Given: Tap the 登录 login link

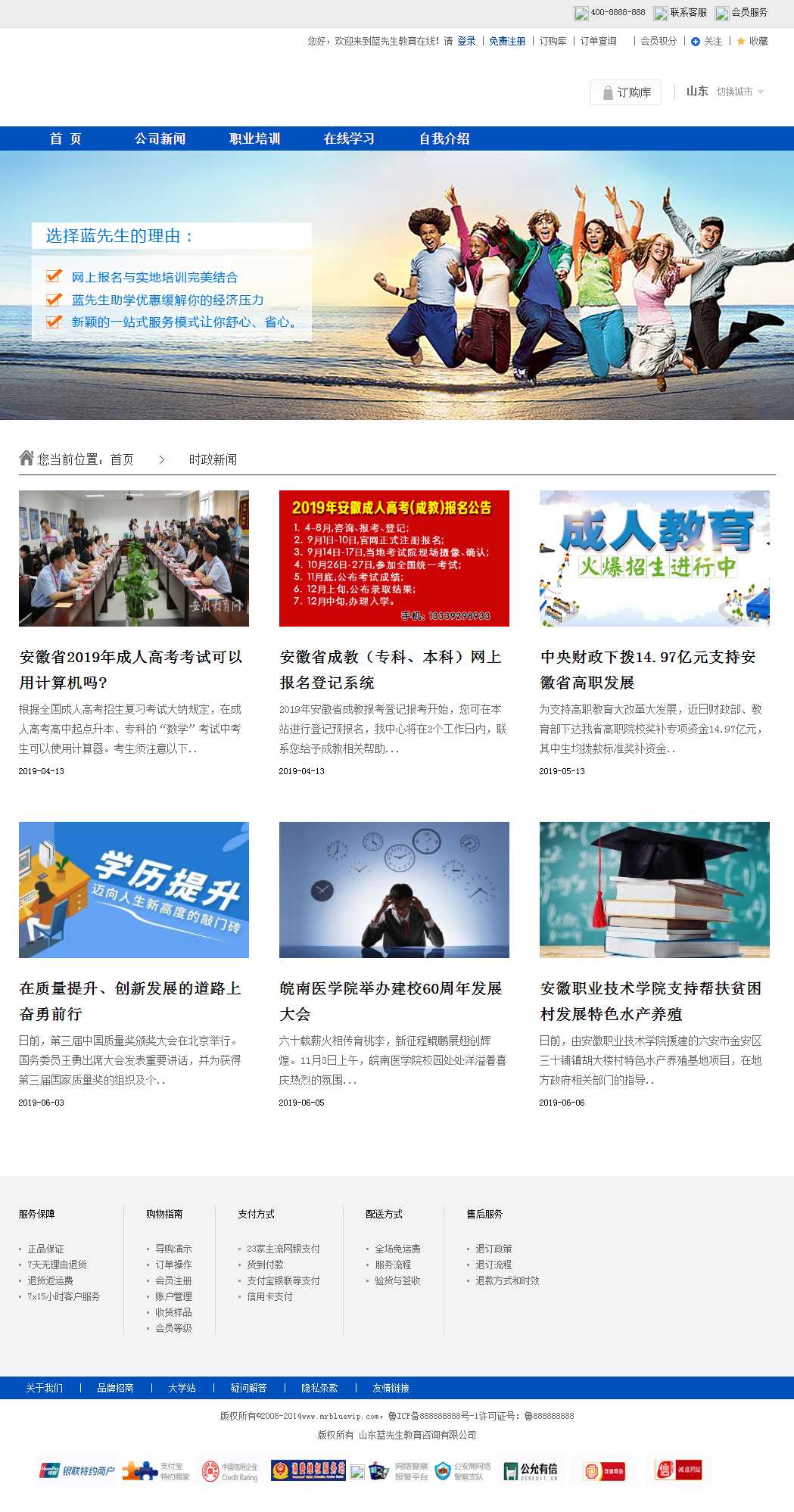Looking at the screenshot, I should pos(466,41).
